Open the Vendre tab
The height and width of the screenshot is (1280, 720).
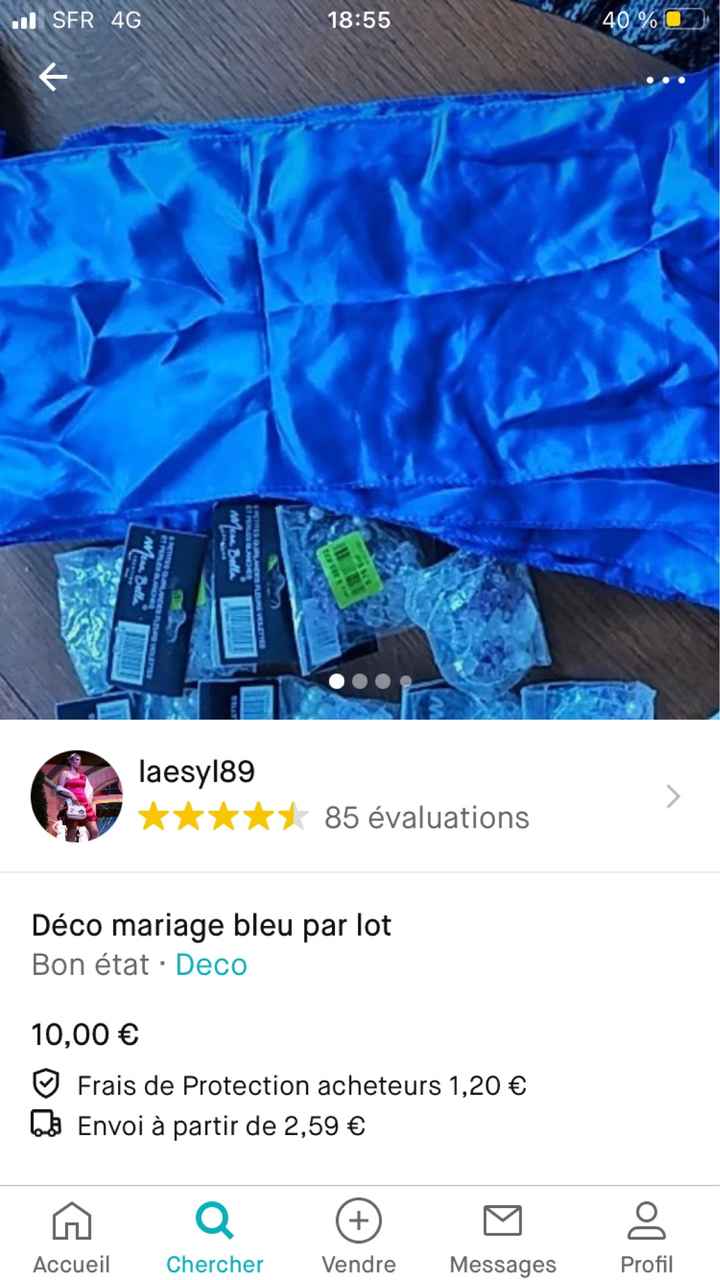pyautogui.click(x=358, y=1237)
